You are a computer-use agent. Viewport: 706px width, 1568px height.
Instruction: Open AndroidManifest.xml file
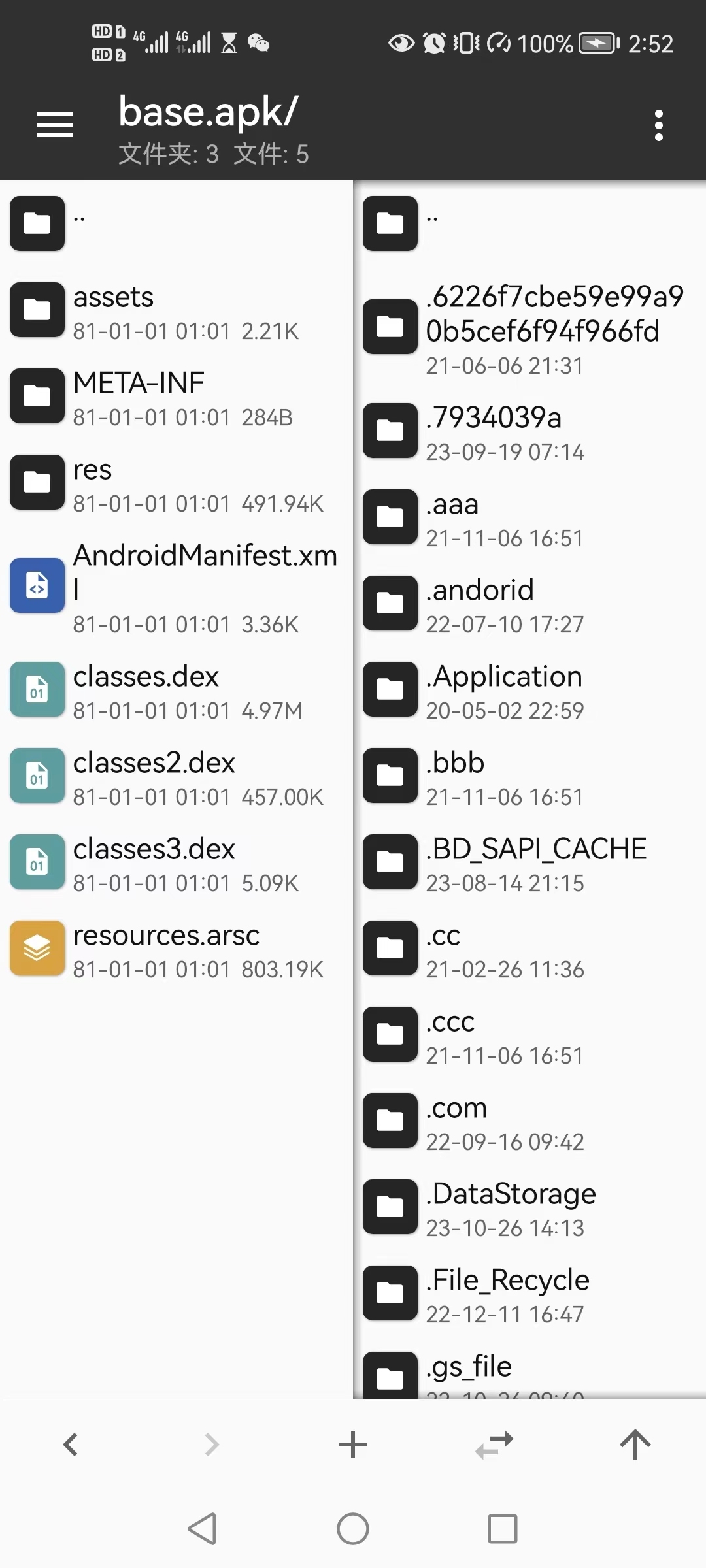(176, 586)
